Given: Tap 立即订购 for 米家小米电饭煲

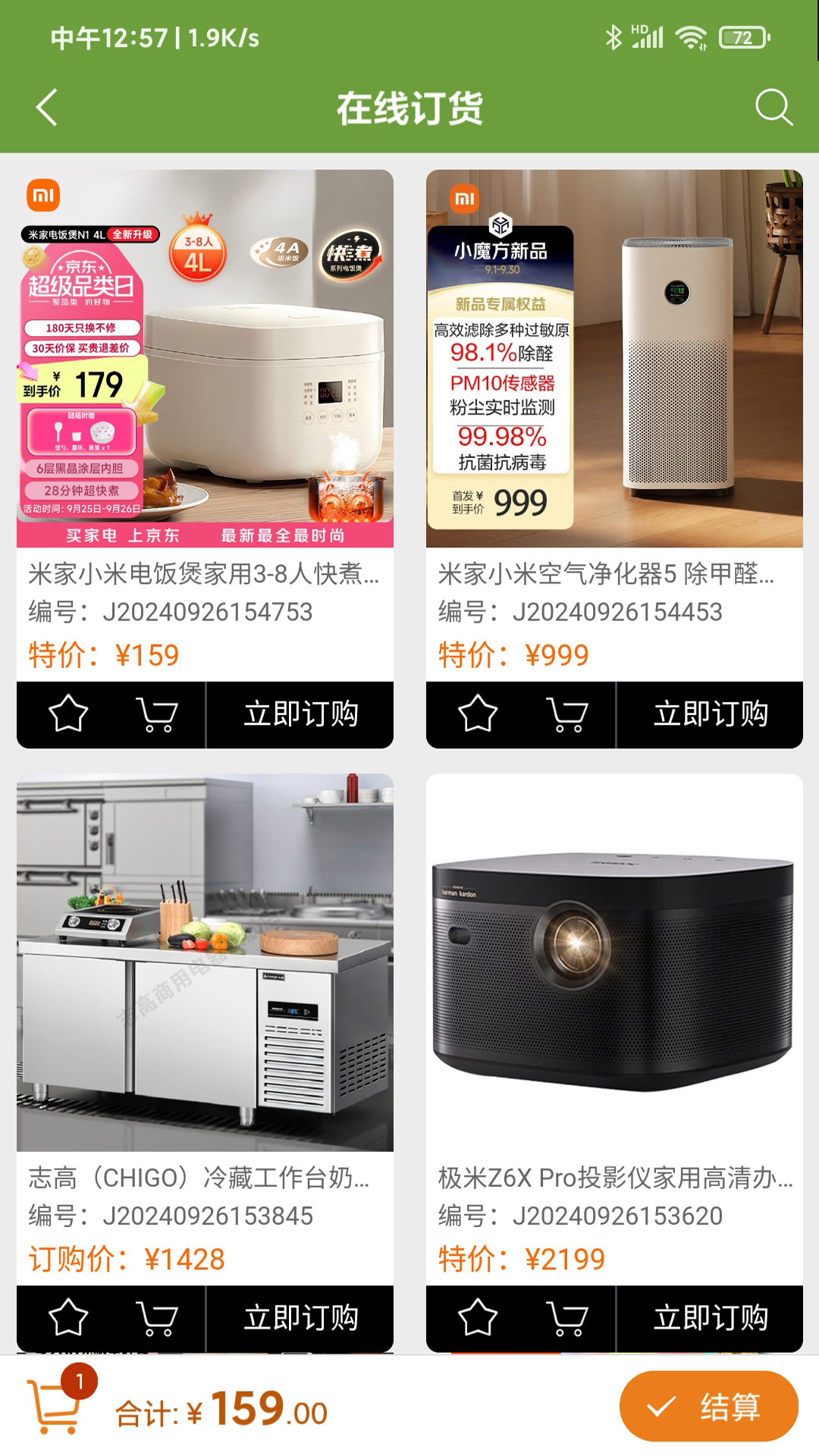Looking at the screenshot, I should (300, 714).
